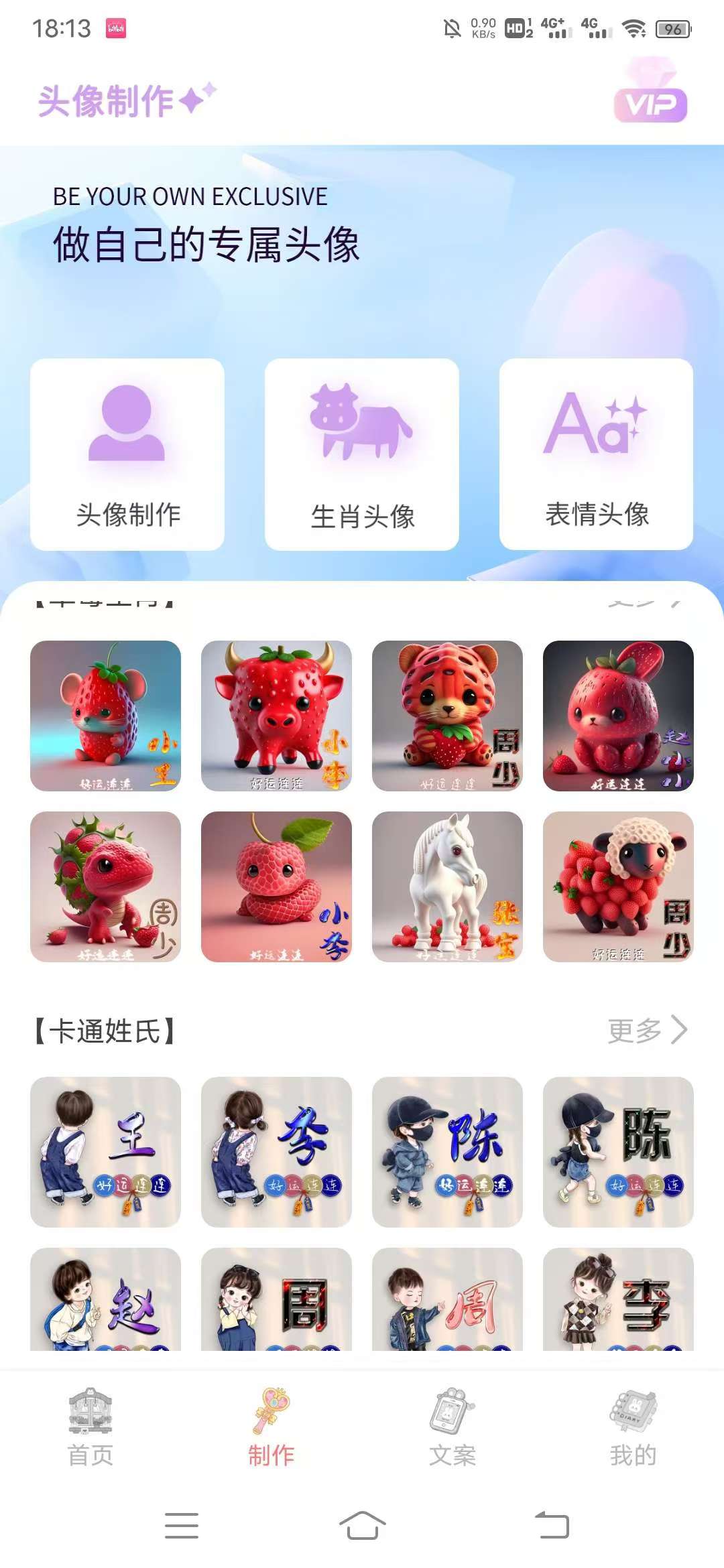724x1568 pixels.
Task: Open the 生肖头像 card
Action: click(x=362, y=454)
